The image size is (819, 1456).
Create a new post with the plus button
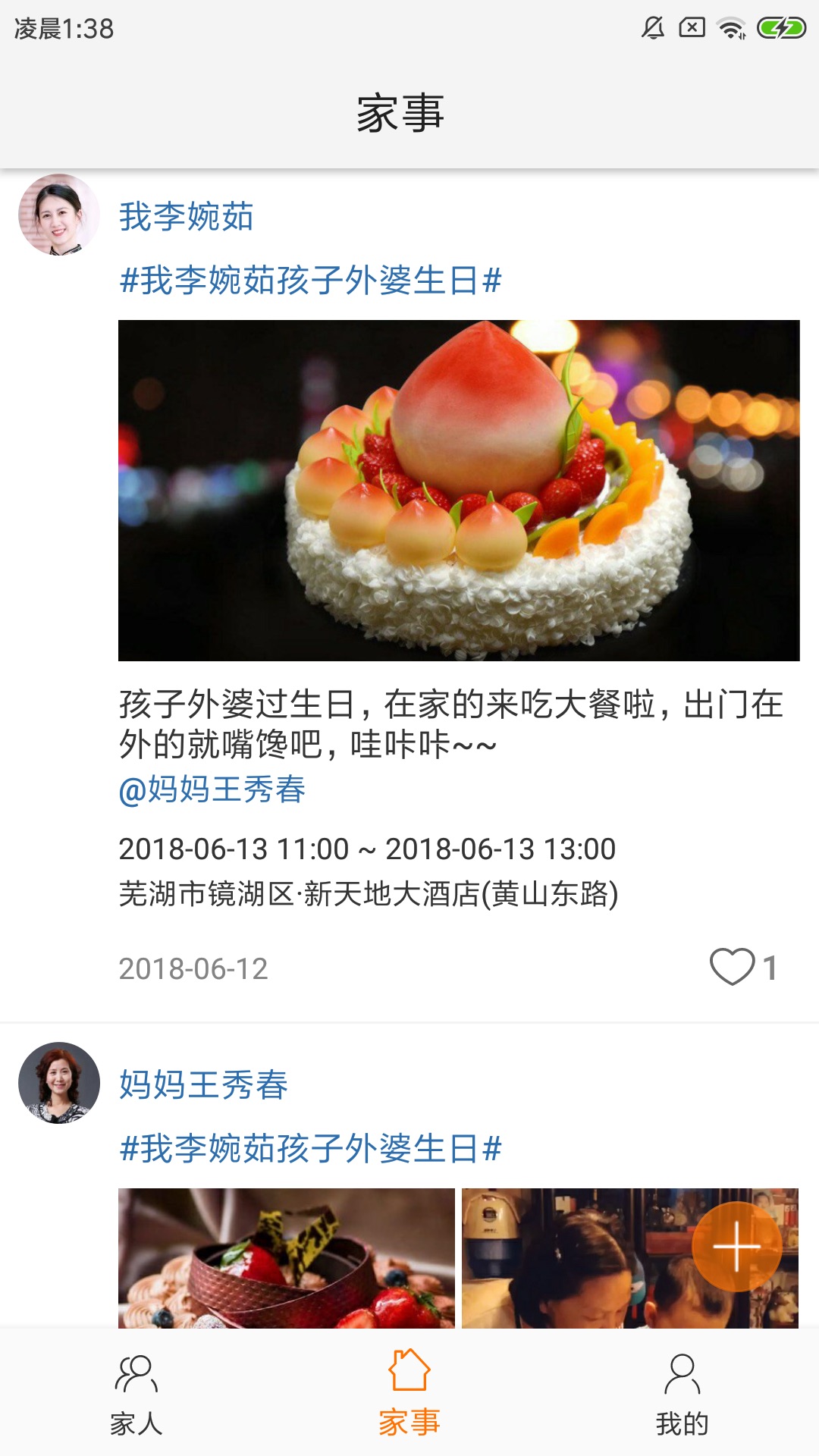pos(736,1246)
